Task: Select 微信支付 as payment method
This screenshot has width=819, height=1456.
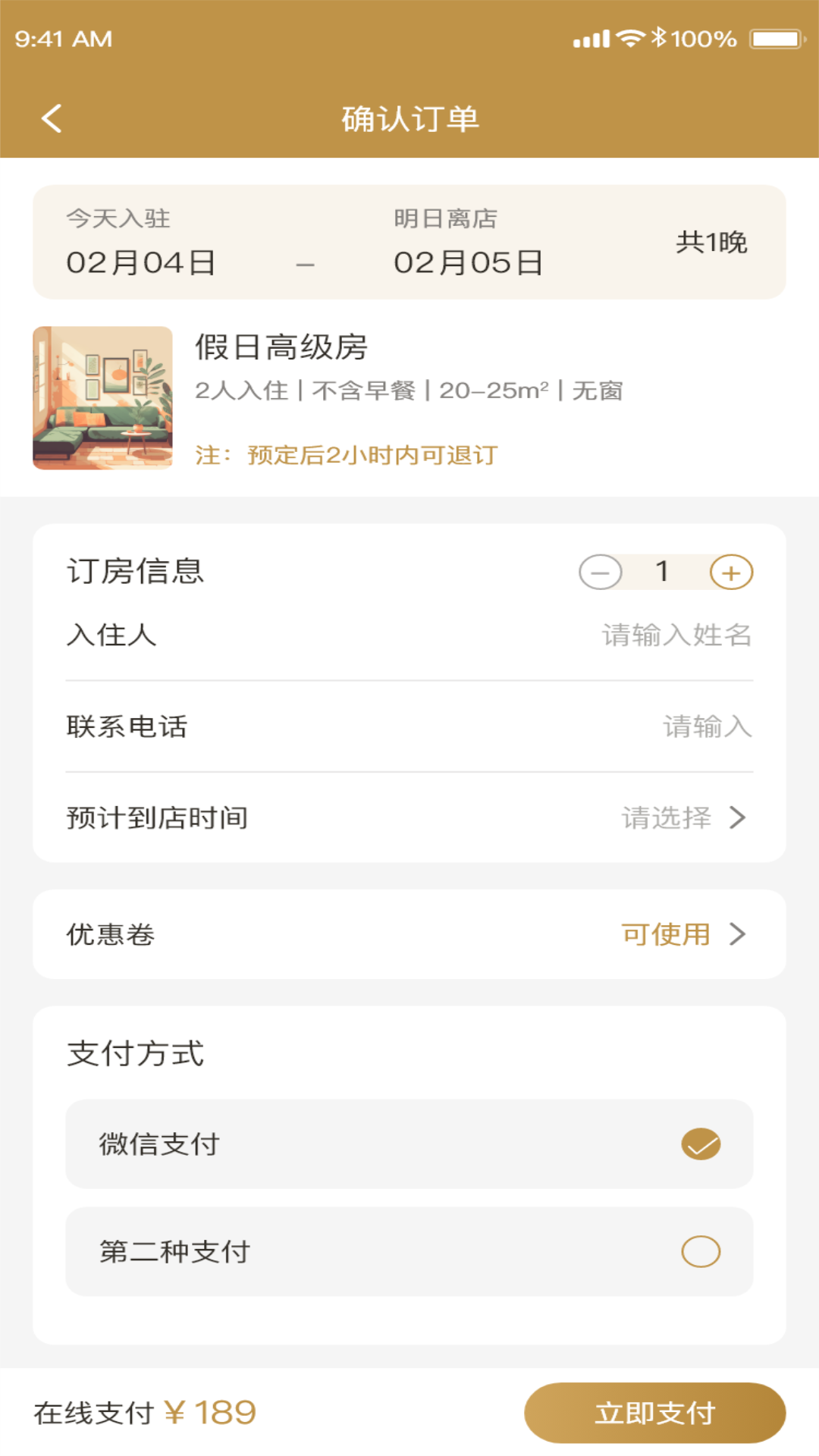Action: [x=409, y=1145]
